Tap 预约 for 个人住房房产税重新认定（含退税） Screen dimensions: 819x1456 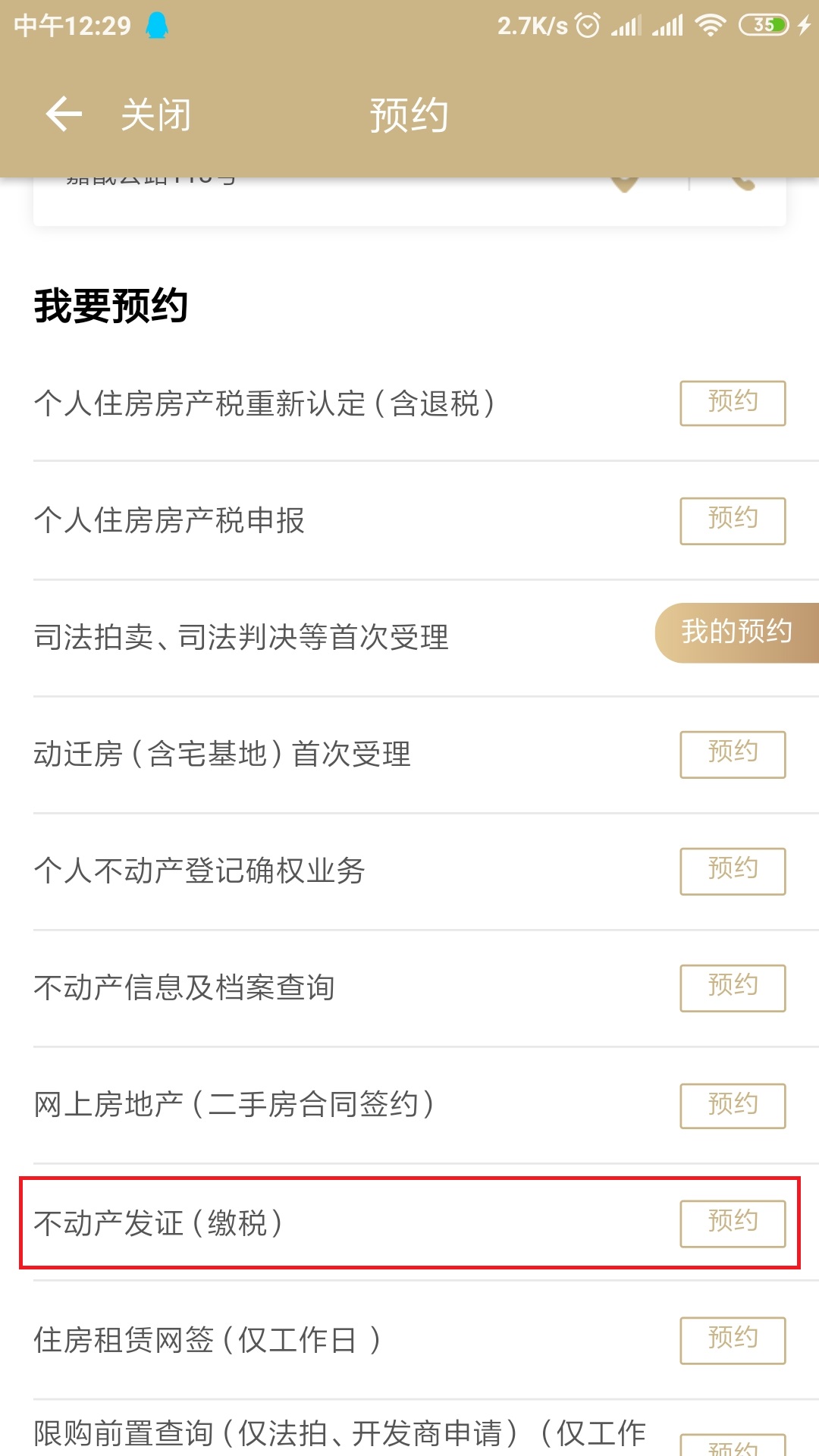(731, 403)
